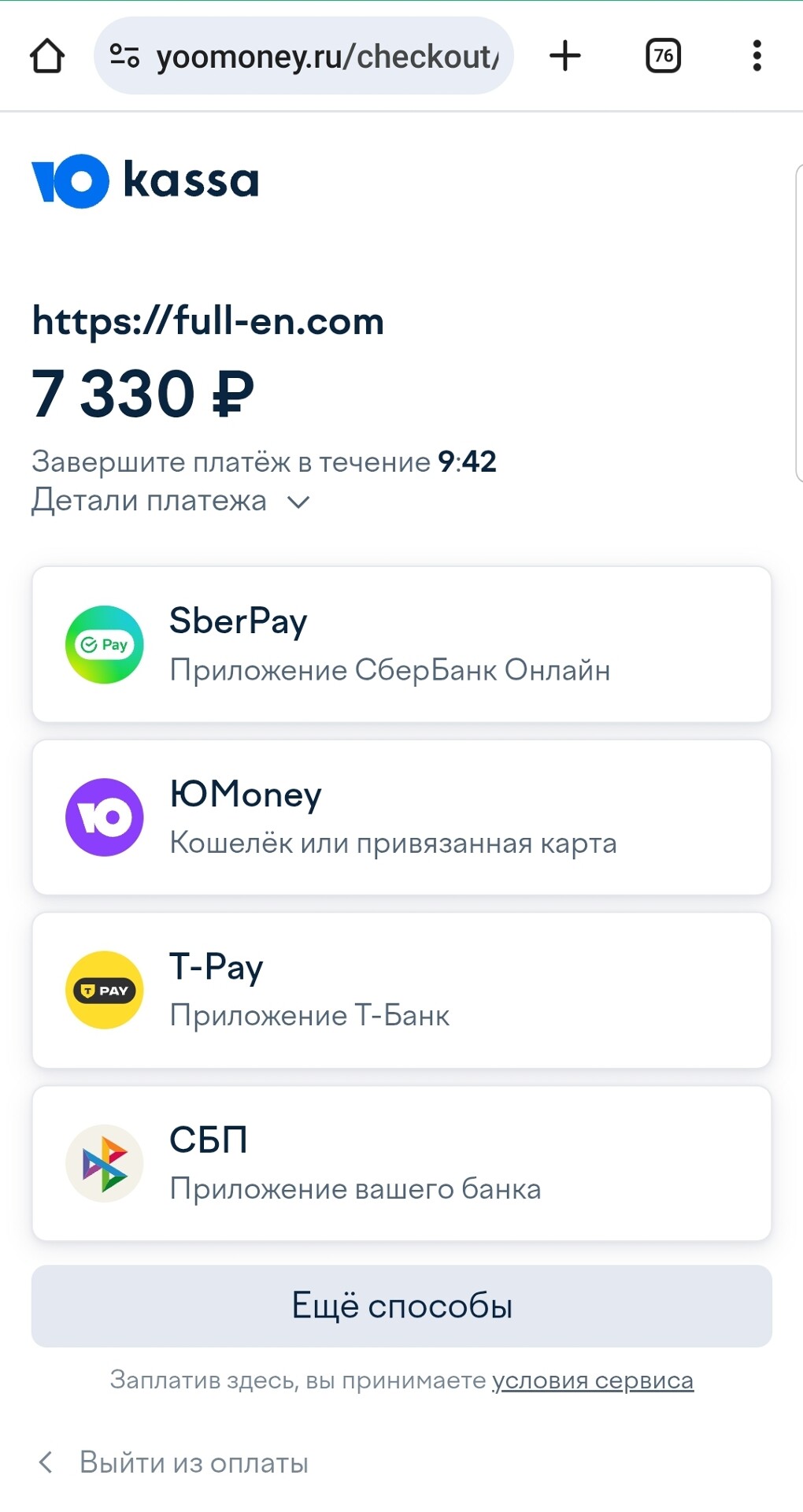Show more methods with Ещё способы
Image resolution: width=803 pixels, height=1512 pixels.
coord(401,1306)
